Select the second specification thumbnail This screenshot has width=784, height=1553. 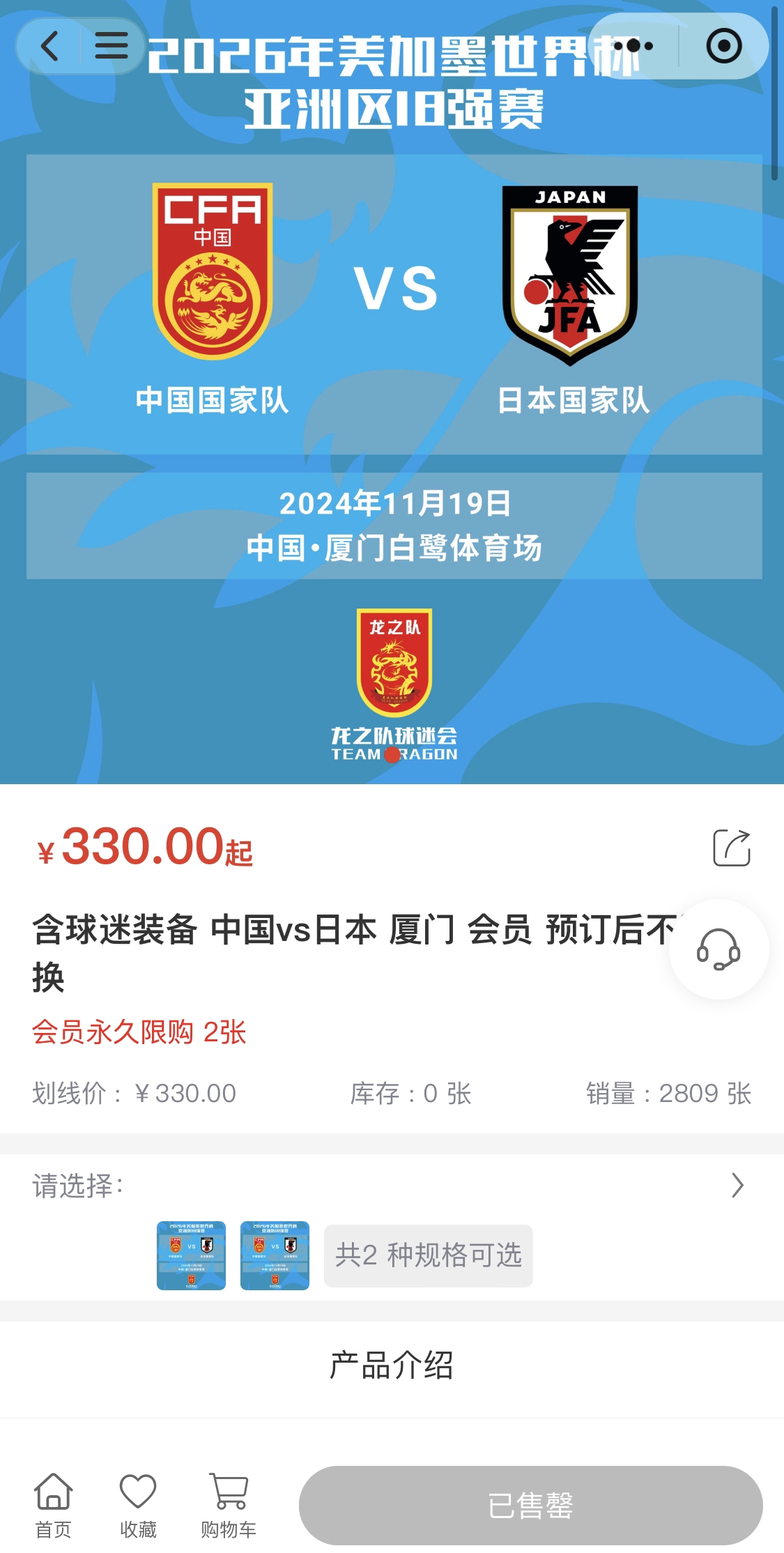coord(275,1255)
